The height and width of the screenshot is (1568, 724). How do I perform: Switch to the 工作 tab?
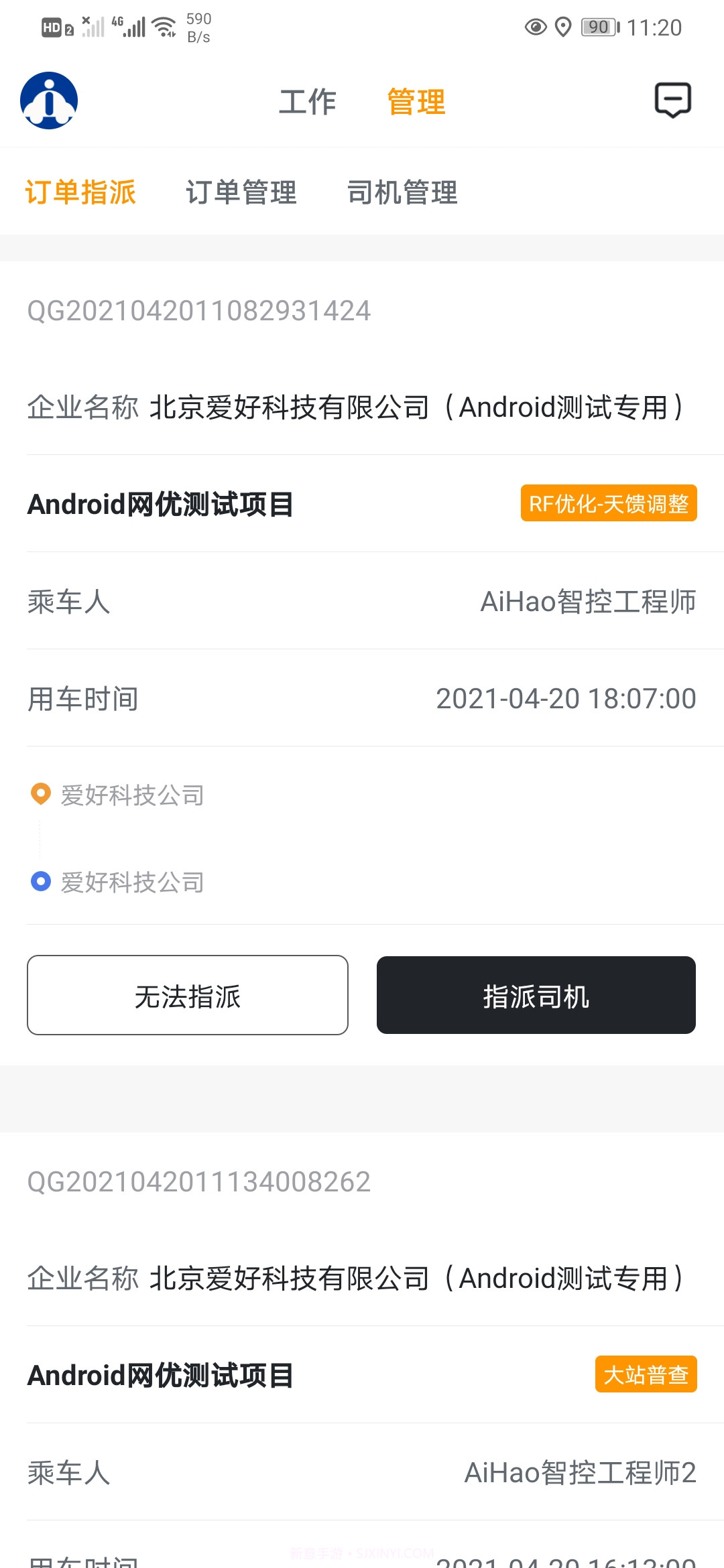click(308, 102)
